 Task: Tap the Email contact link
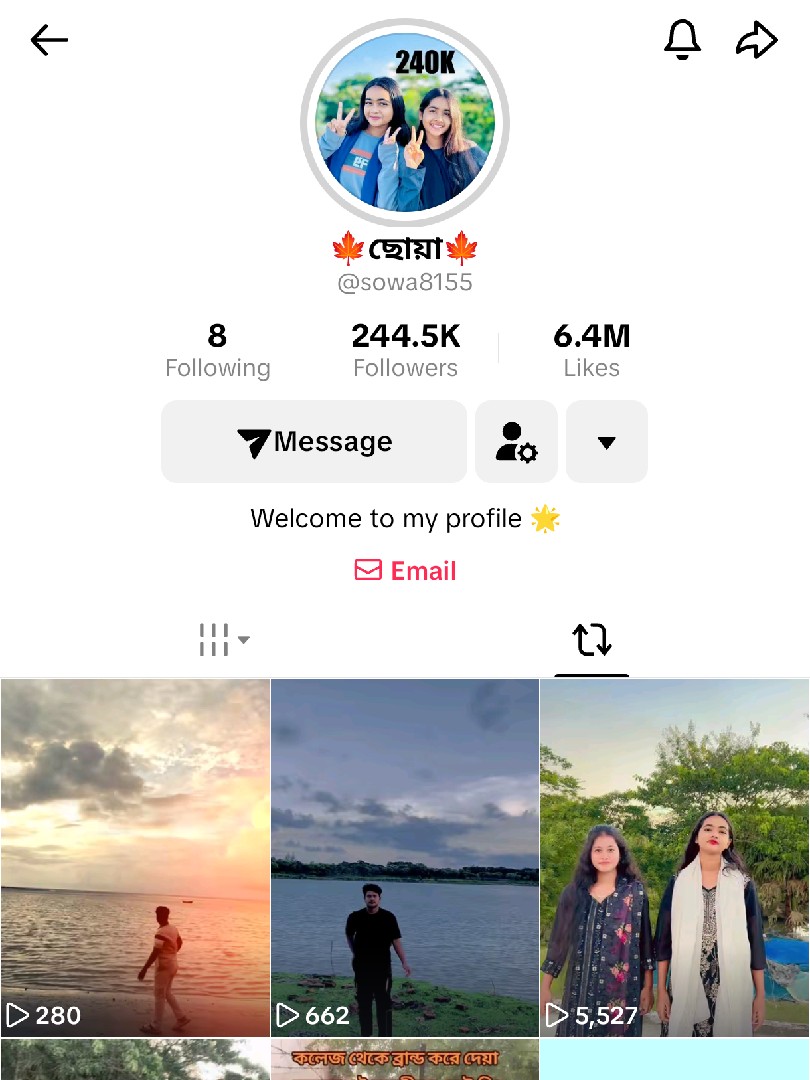pos(405,571)
